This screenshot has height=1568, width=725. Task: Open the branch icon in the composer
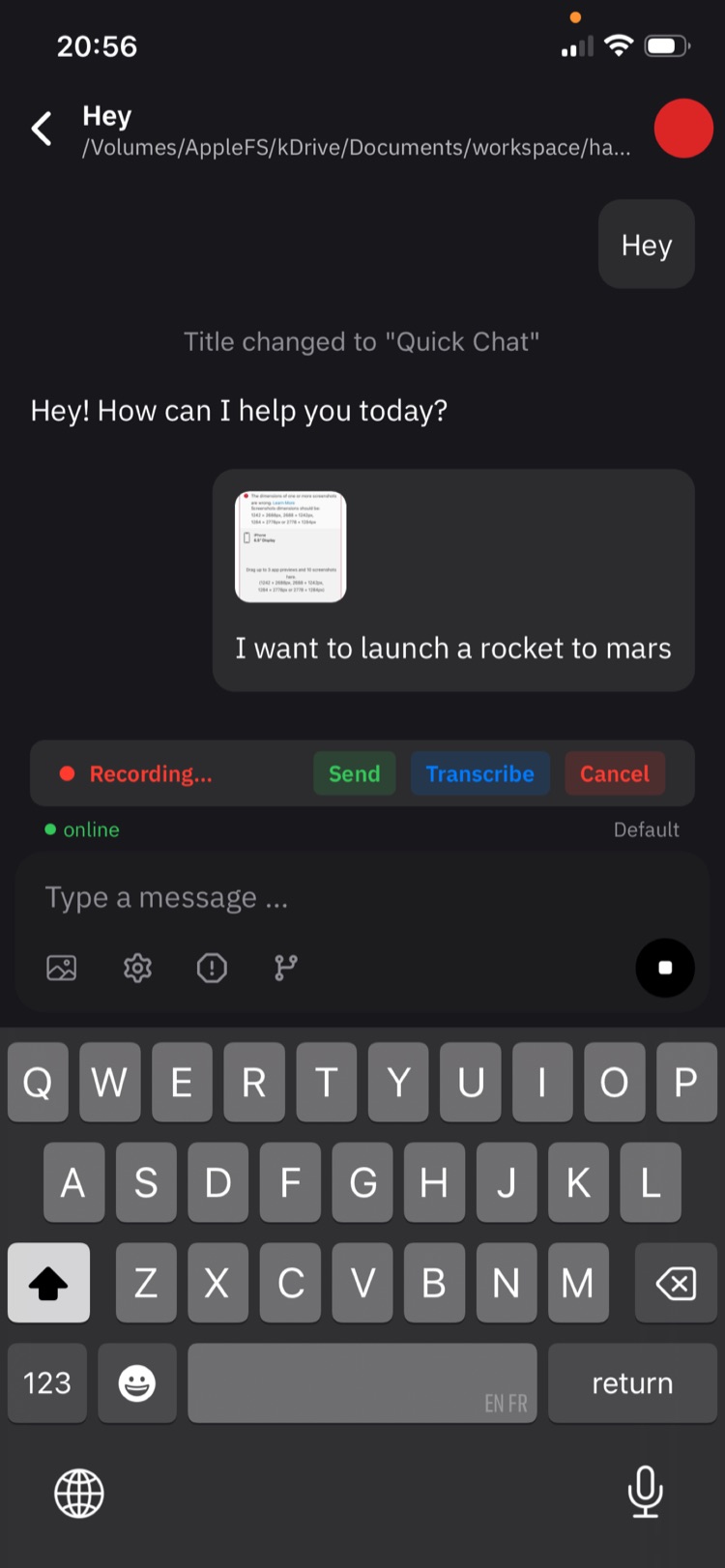[285, 968]
